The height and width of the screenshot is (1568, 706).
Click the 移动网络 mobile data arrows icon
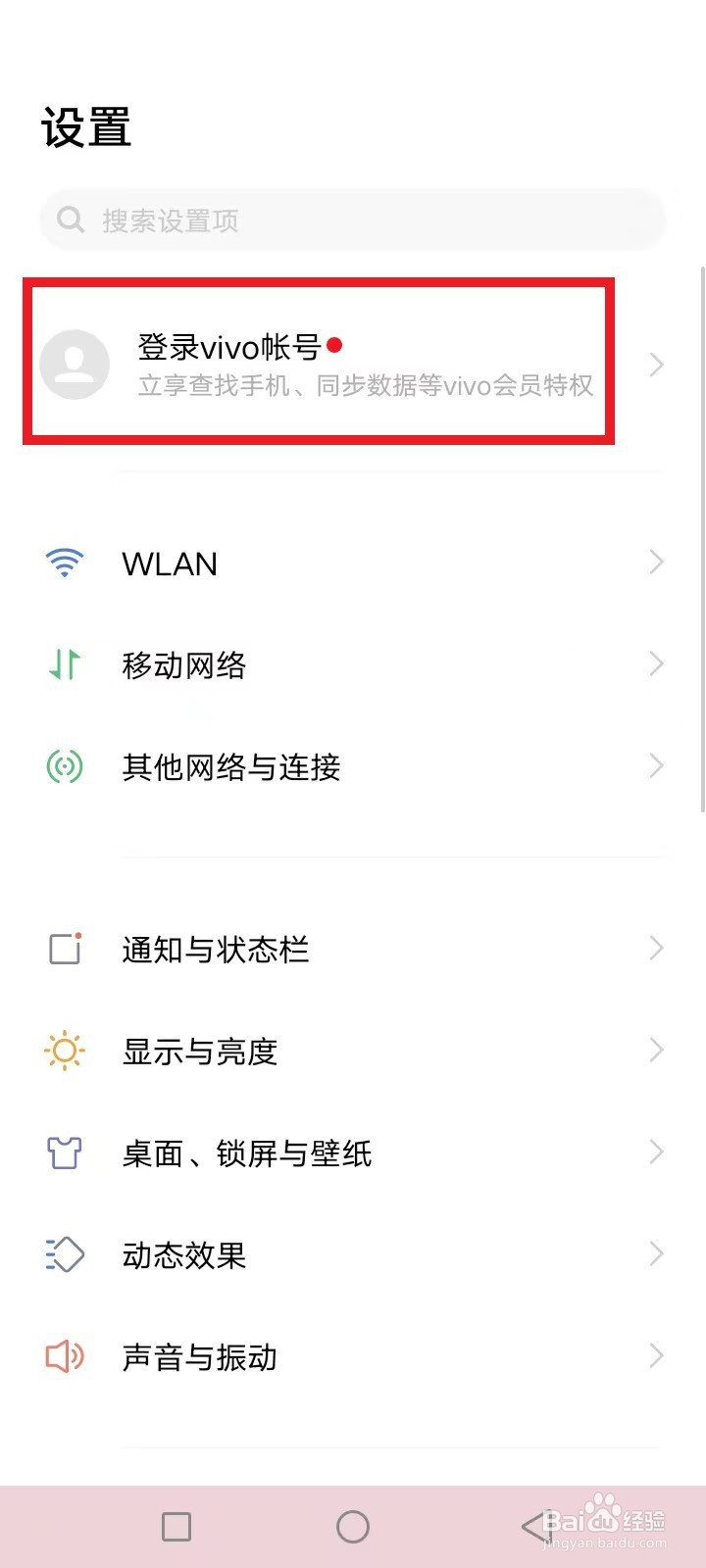coord(63,664)
